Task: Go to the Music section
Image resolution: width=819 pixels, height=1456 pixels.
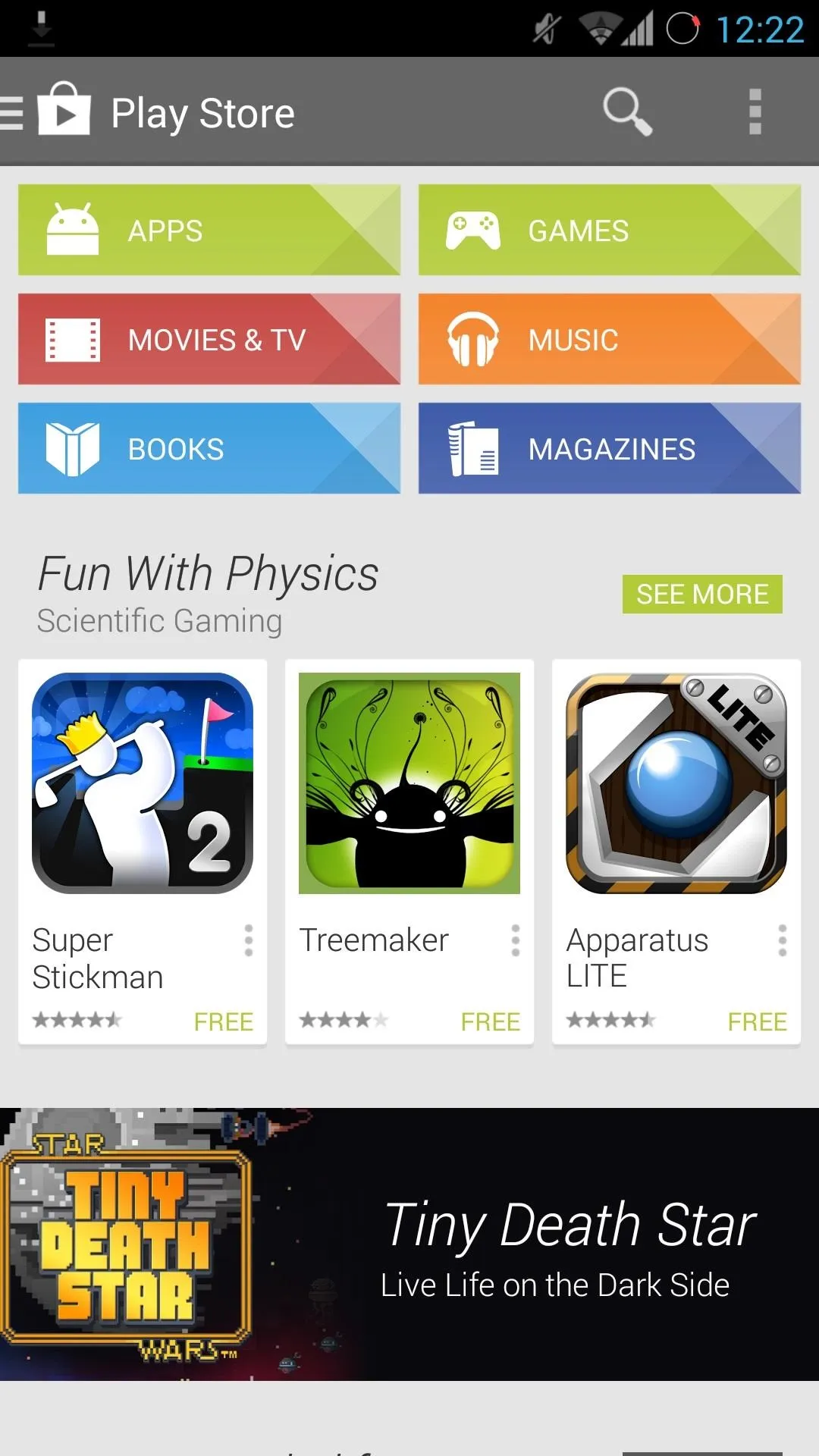Action: tap(610, 339)
